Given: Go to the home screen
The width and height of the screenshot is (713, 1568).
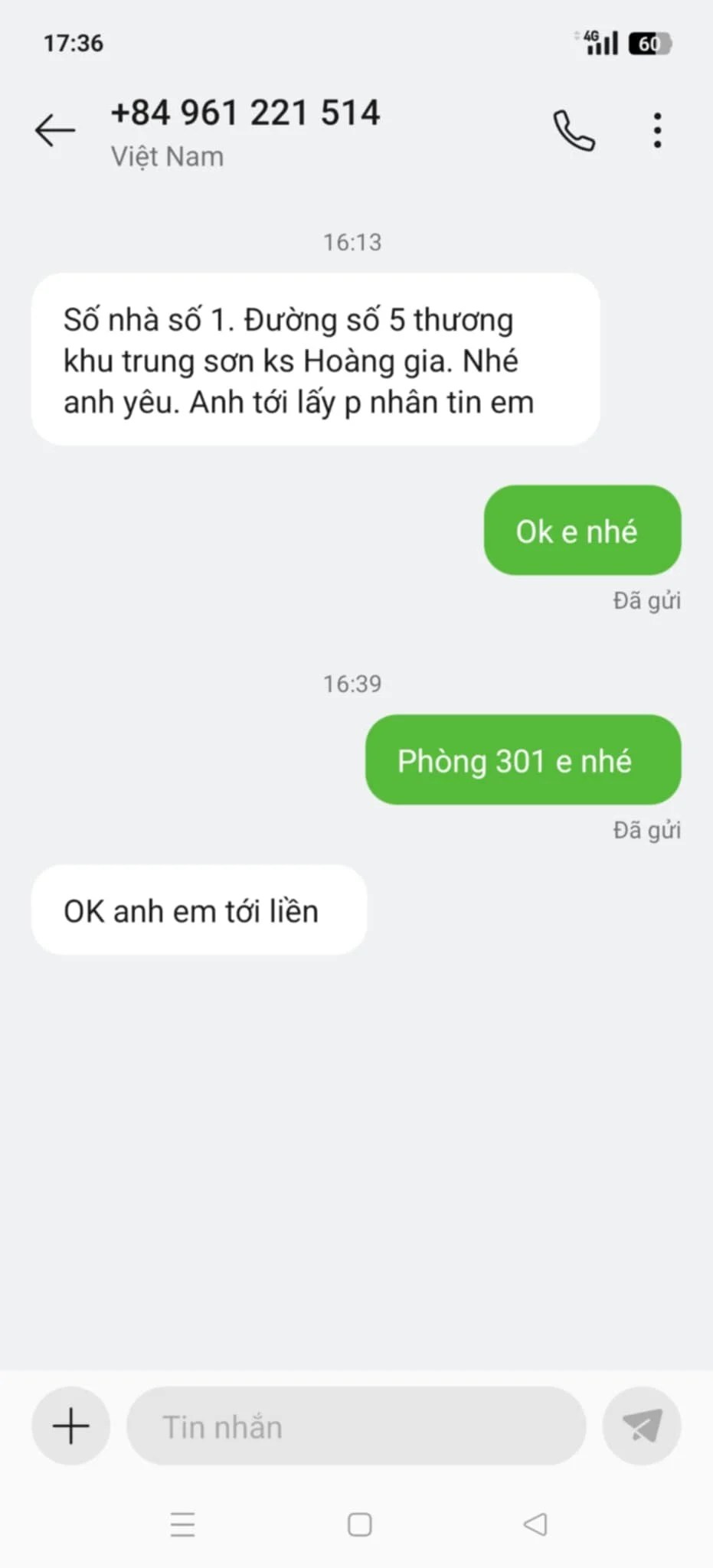Looking at the screenshot, I should 359,1524.
